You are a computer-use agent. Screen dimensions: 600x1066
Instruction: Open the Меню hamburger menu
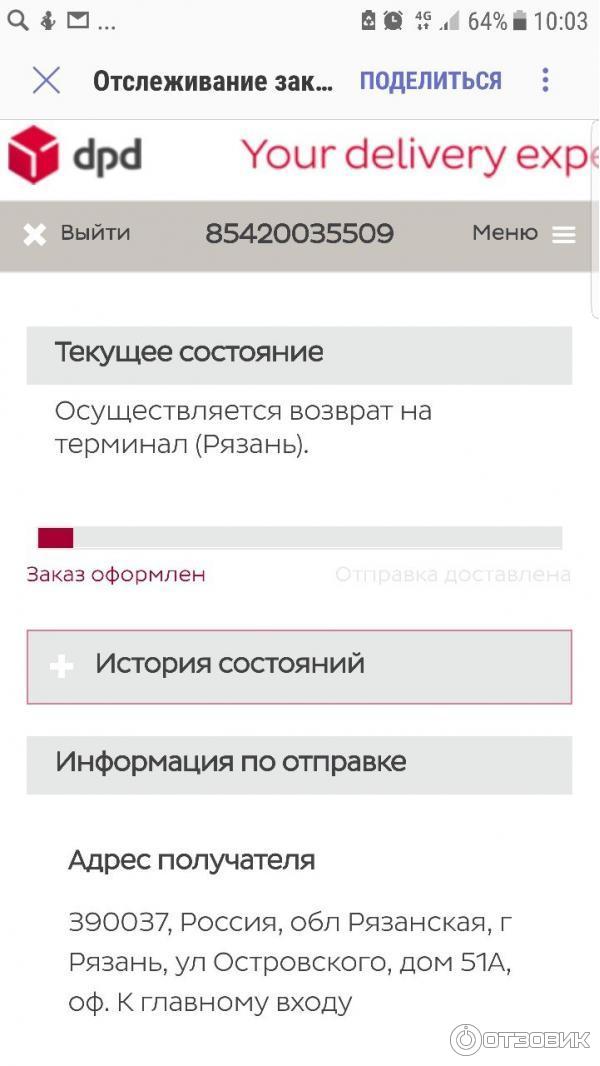[x=524, y=234]
